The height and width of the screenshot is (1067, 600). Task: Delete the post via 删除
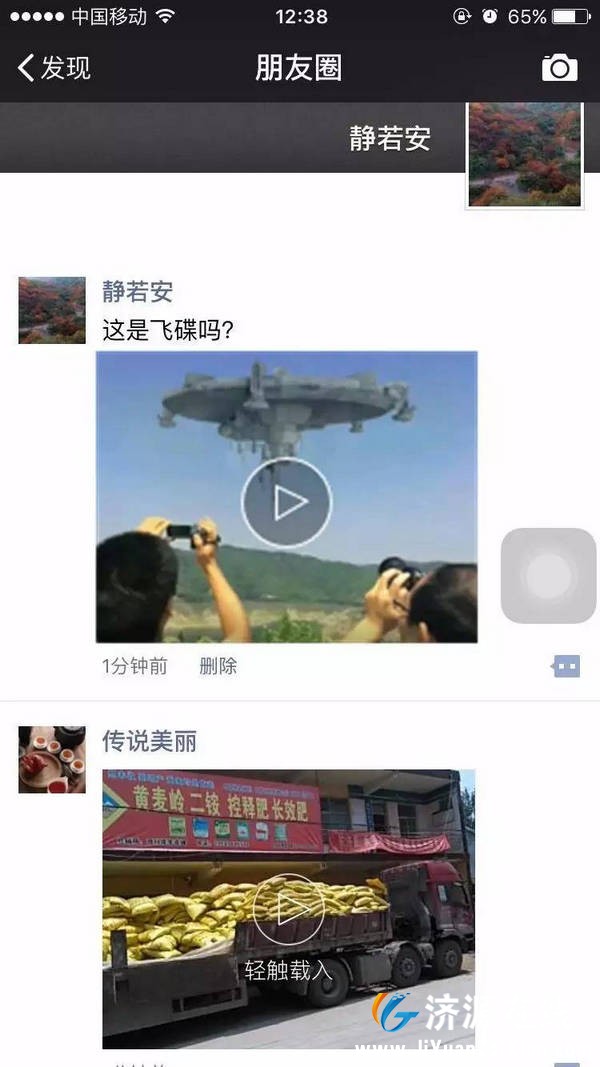point(218,666)
